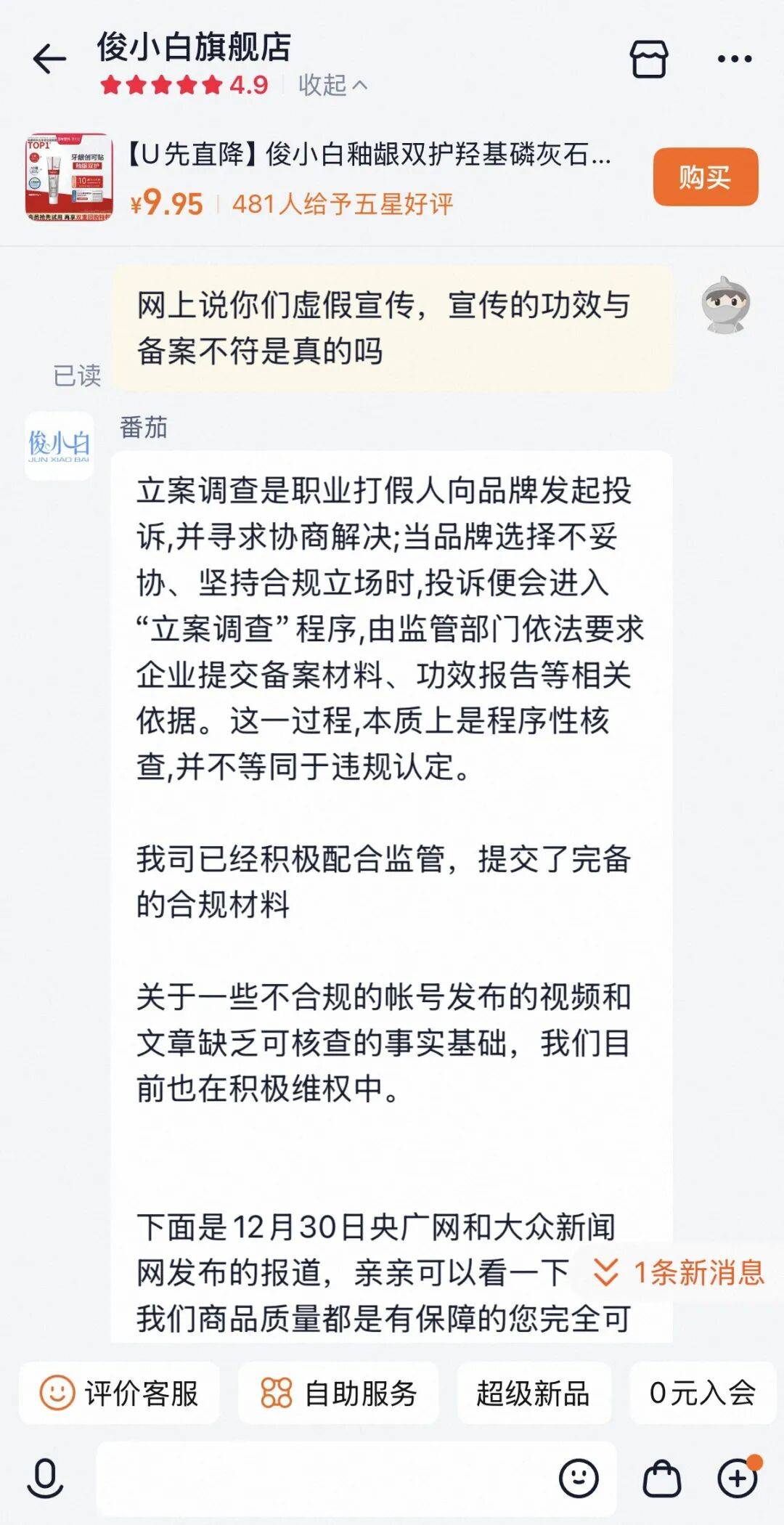Image resolution: width=784 pixels, height=1525 pixels.
Task: Go back using the top-left arrow
Action: (x=49, y=59)
